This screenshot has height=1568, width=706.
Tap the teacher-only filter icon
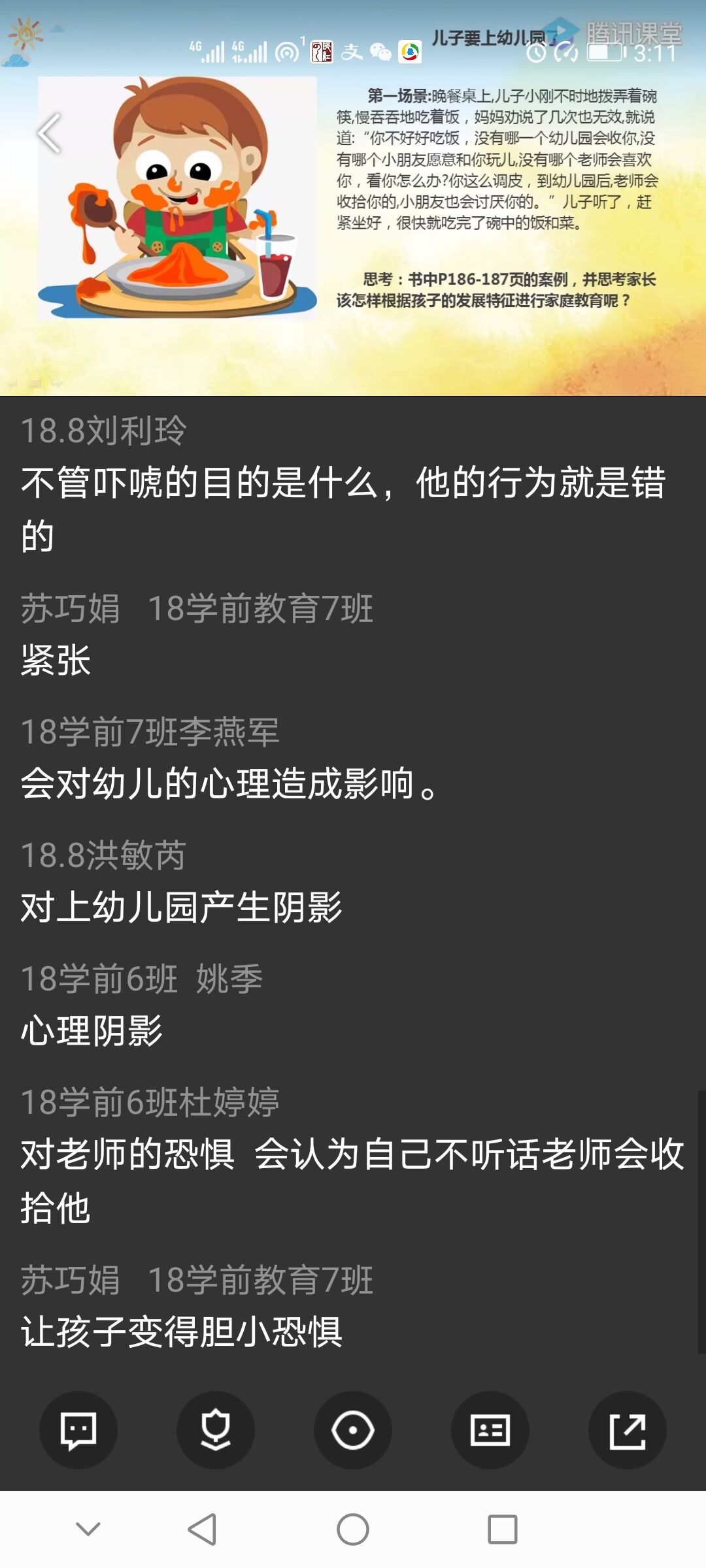(x=216, y=1430)
